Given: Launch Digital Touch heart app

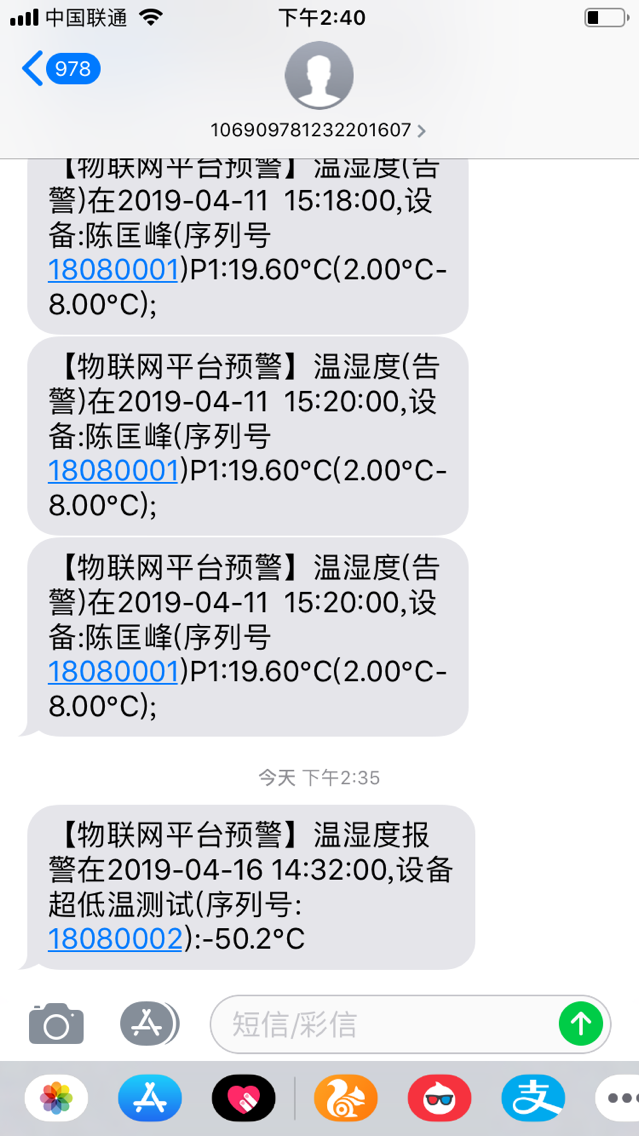Looking at the screenshot, I should tap(243, 1100).
